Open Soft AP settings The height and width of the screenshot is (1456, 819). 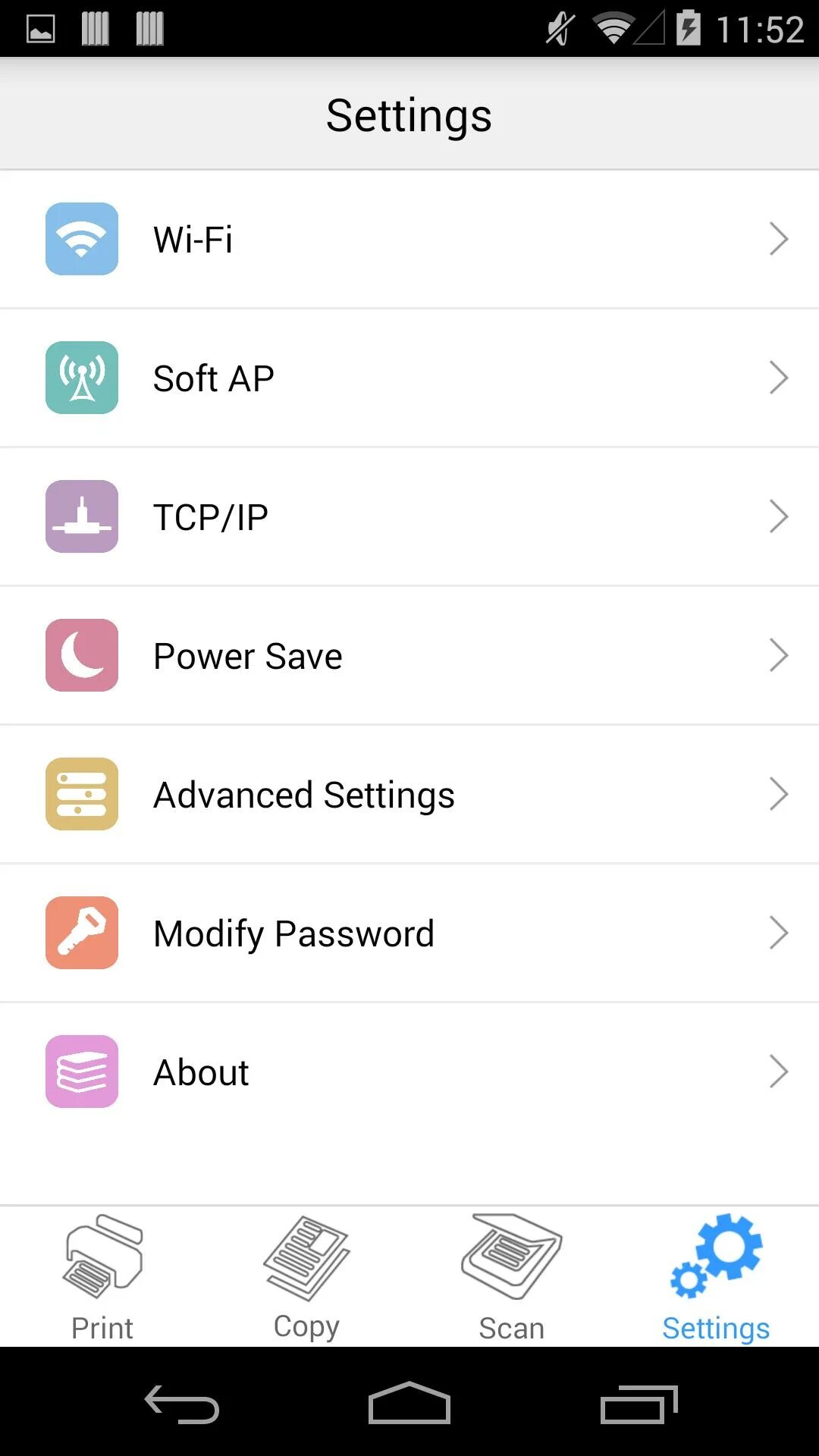(409, 378)
